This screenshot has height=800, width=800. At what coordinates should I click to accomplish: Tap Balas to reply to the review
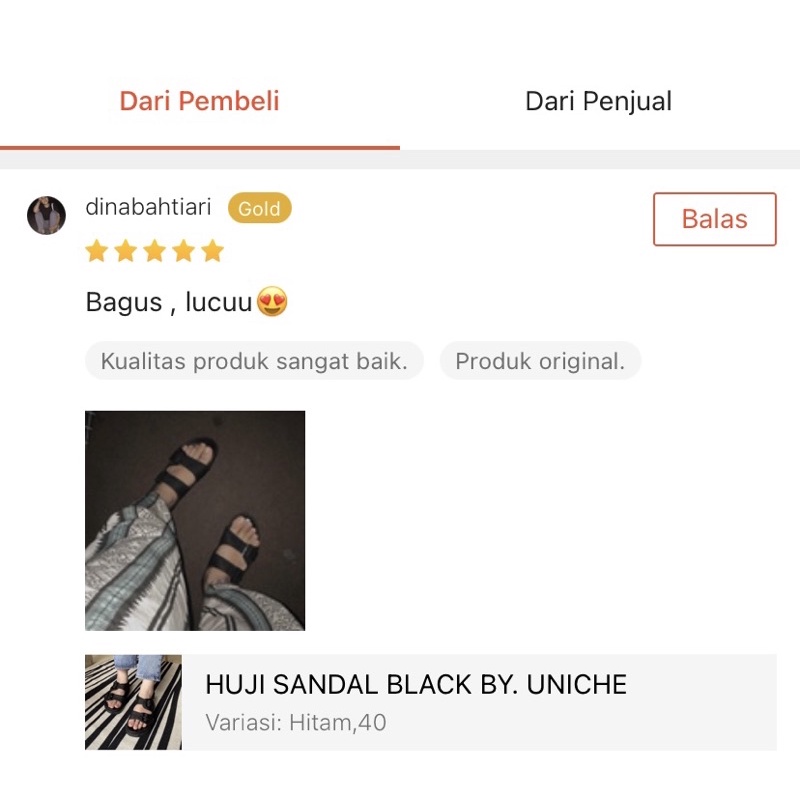tap(714, 219)
